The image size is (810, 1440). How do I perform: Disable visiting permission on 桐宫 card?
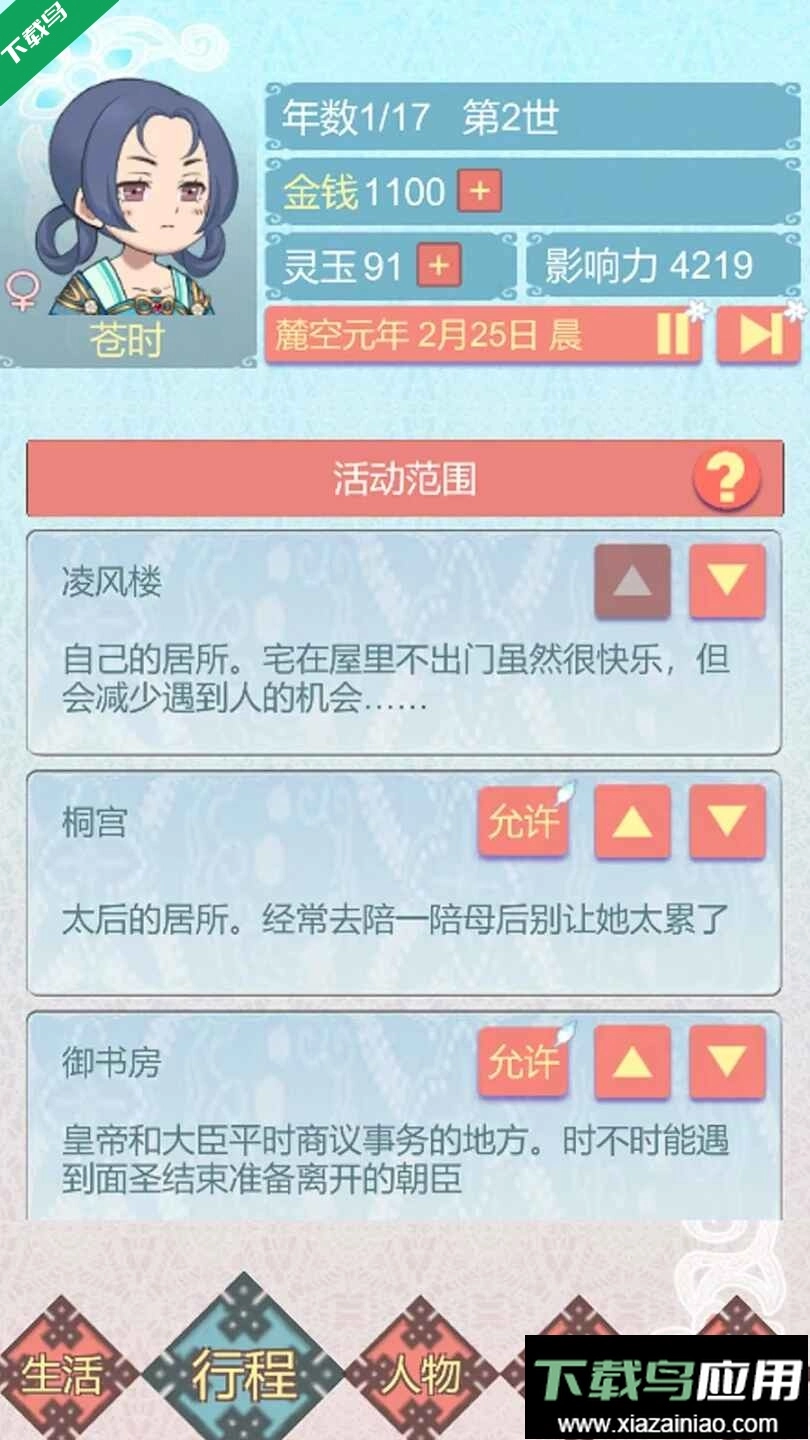click(524, 820)
